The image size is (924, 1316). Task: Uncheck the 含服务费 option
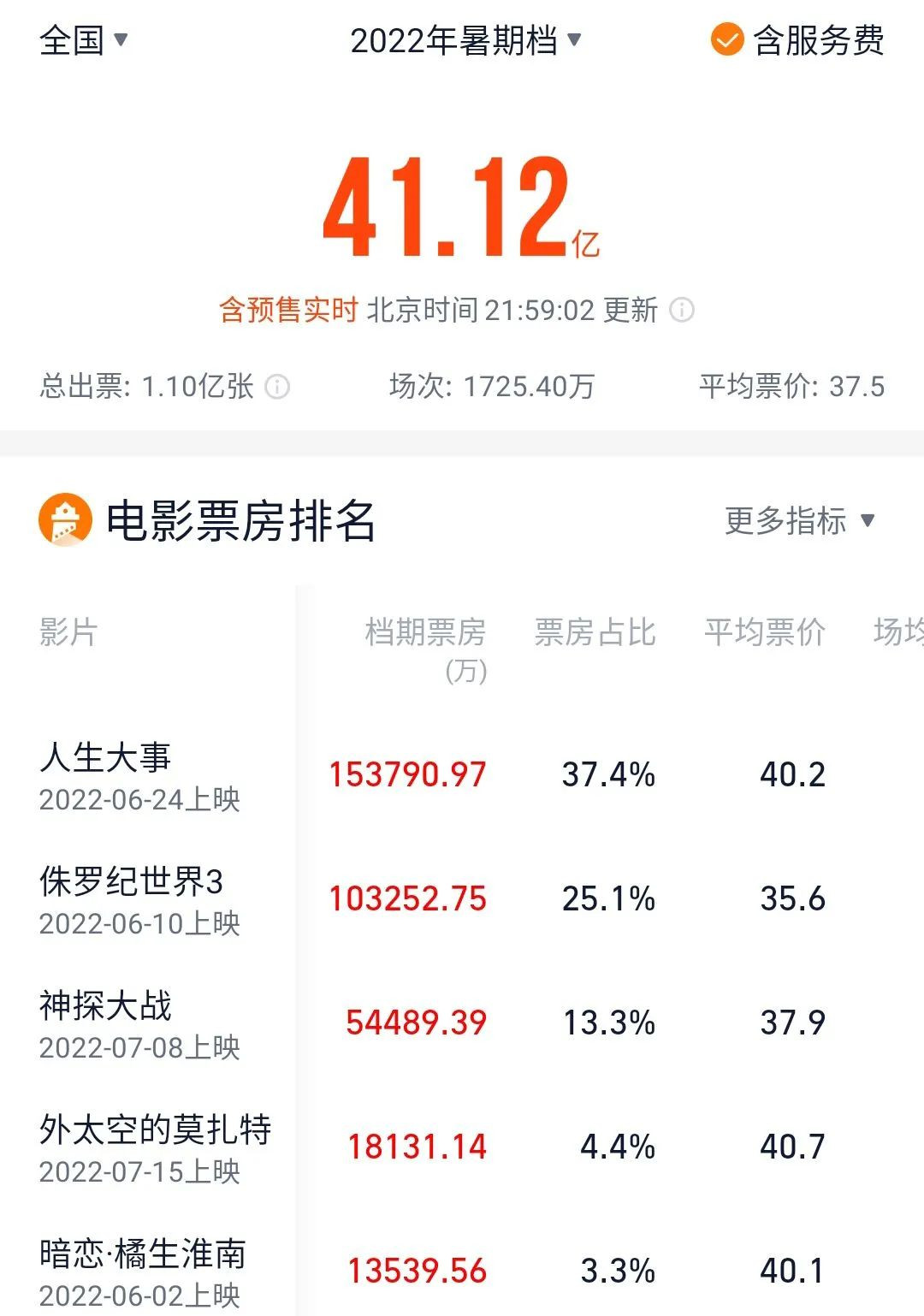(797, 40)
